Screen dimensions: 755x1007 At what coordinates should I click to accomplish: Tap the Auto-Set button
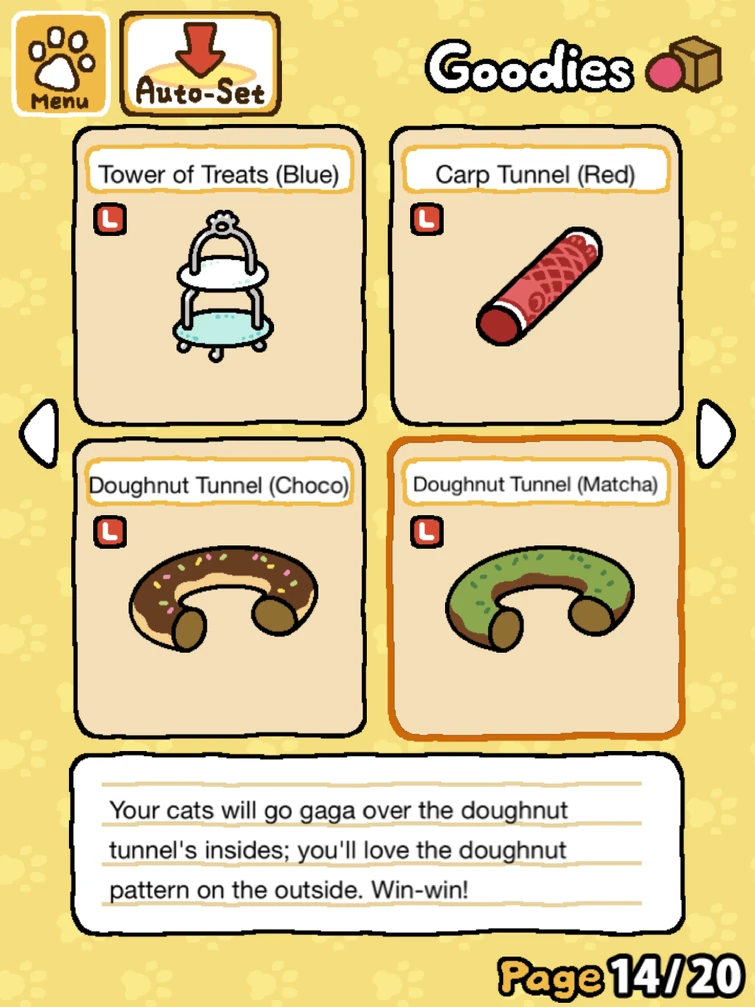tap(200, 64)
